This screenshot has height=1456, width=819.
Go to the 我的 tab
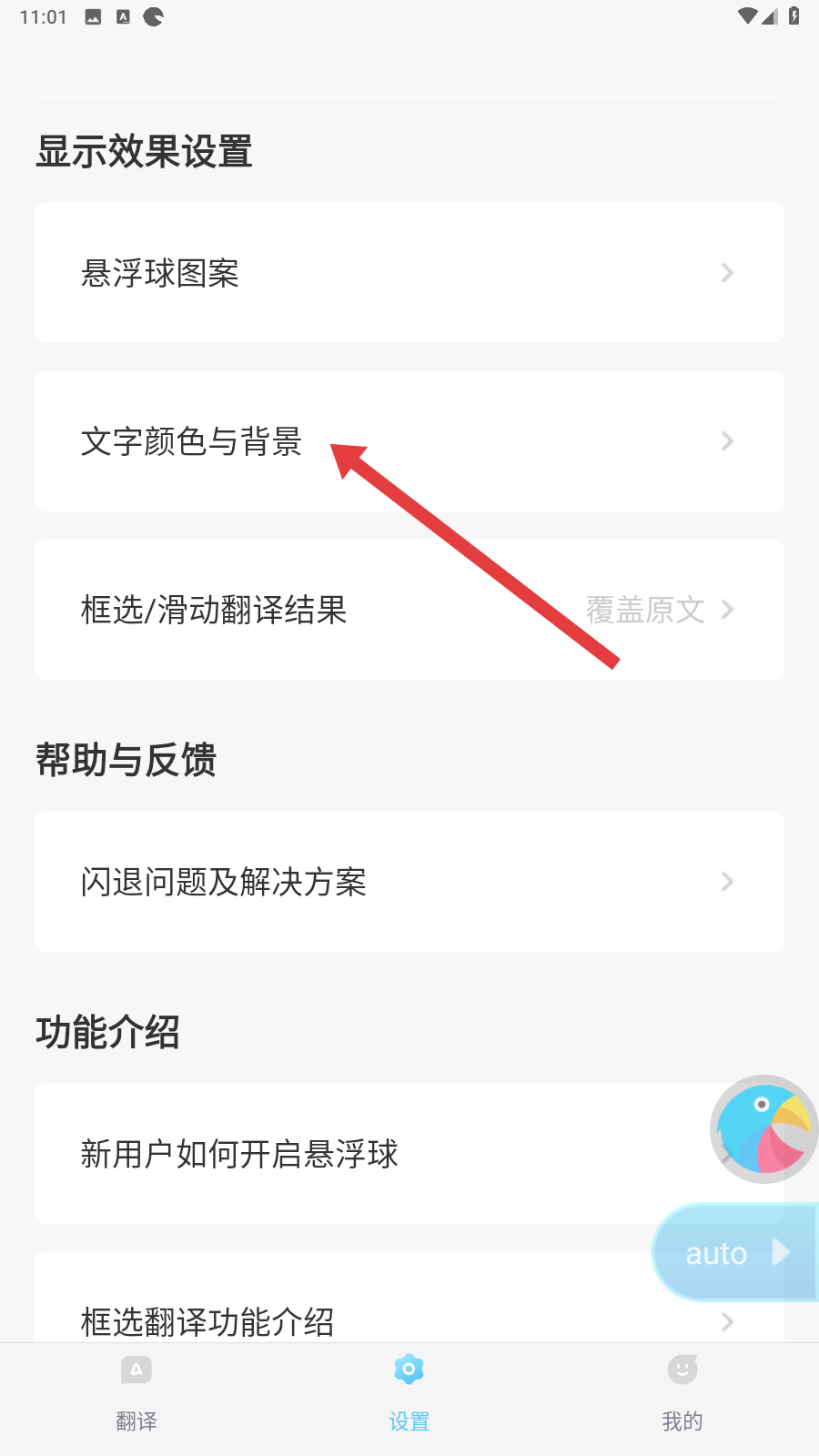[682, 1392]
